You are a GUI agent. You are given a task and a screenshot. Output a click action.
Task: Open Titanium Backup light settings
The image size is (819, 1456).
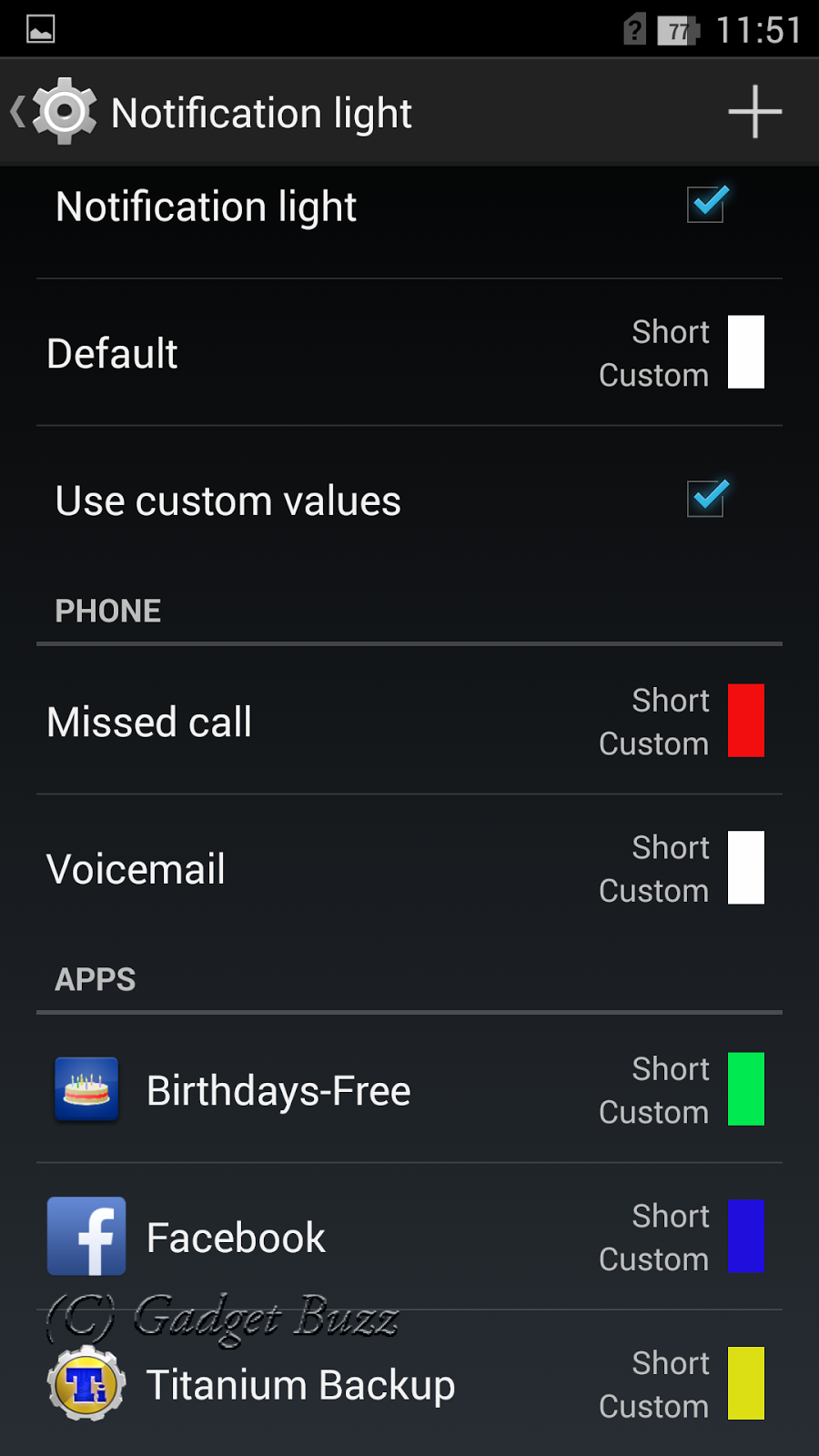pos(409,1385)
